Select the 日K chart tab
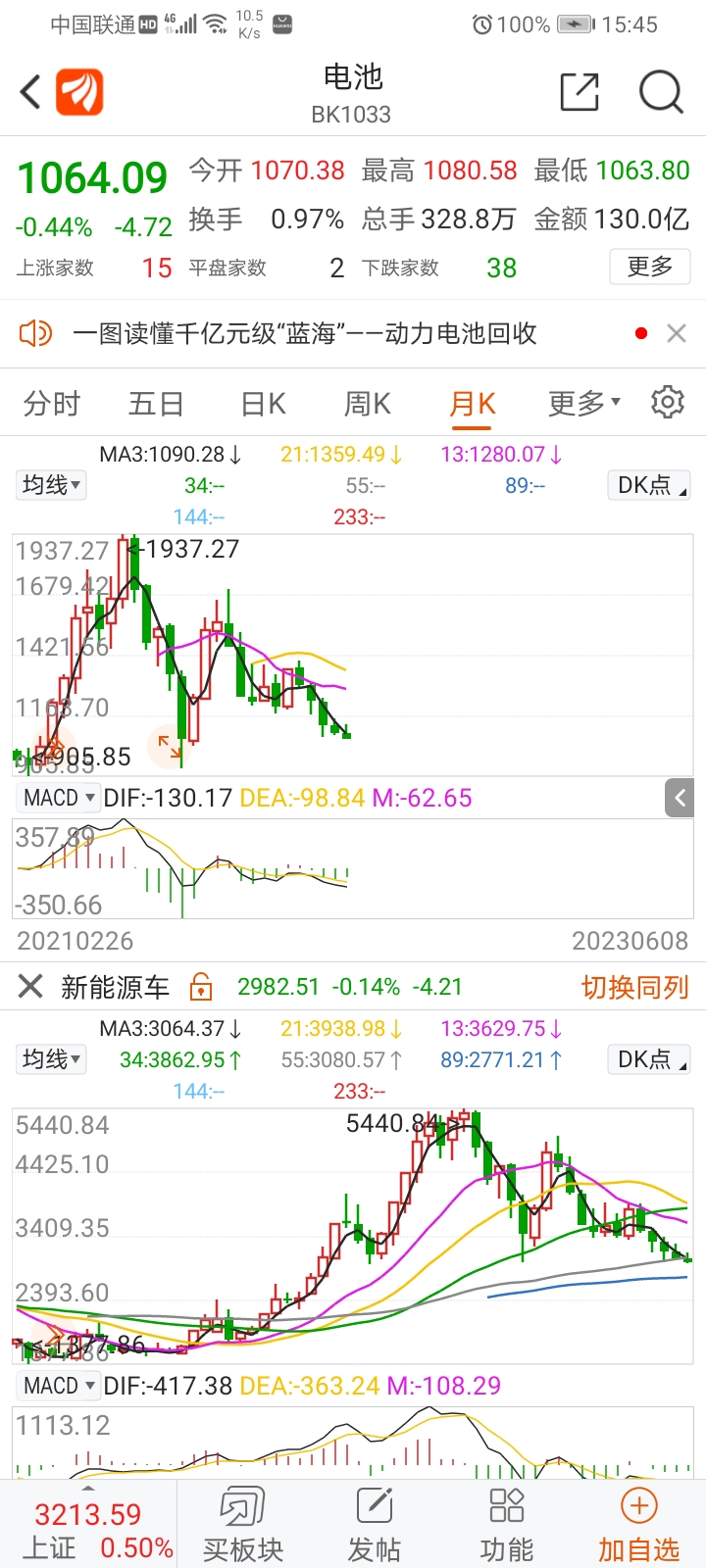Viewport: 706px width, 1568px height. (x=263, y=403)
